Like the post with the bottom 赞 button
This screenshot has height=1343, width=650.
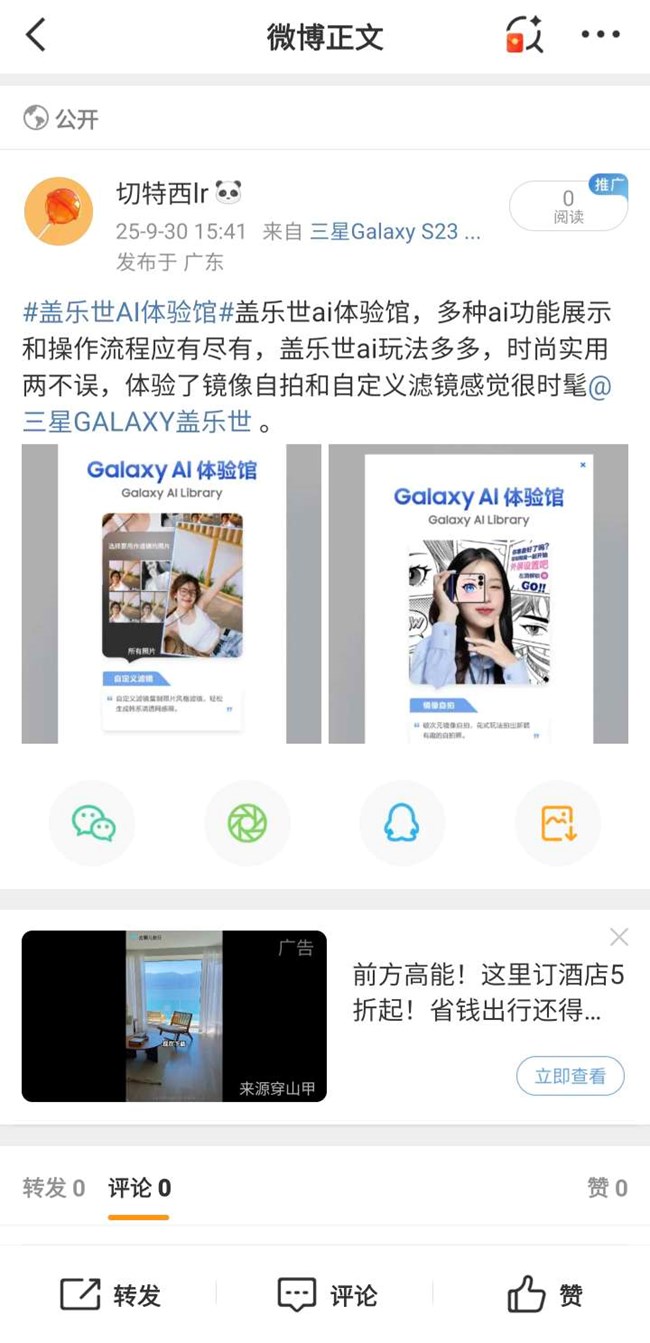[x=545, y=1296]
